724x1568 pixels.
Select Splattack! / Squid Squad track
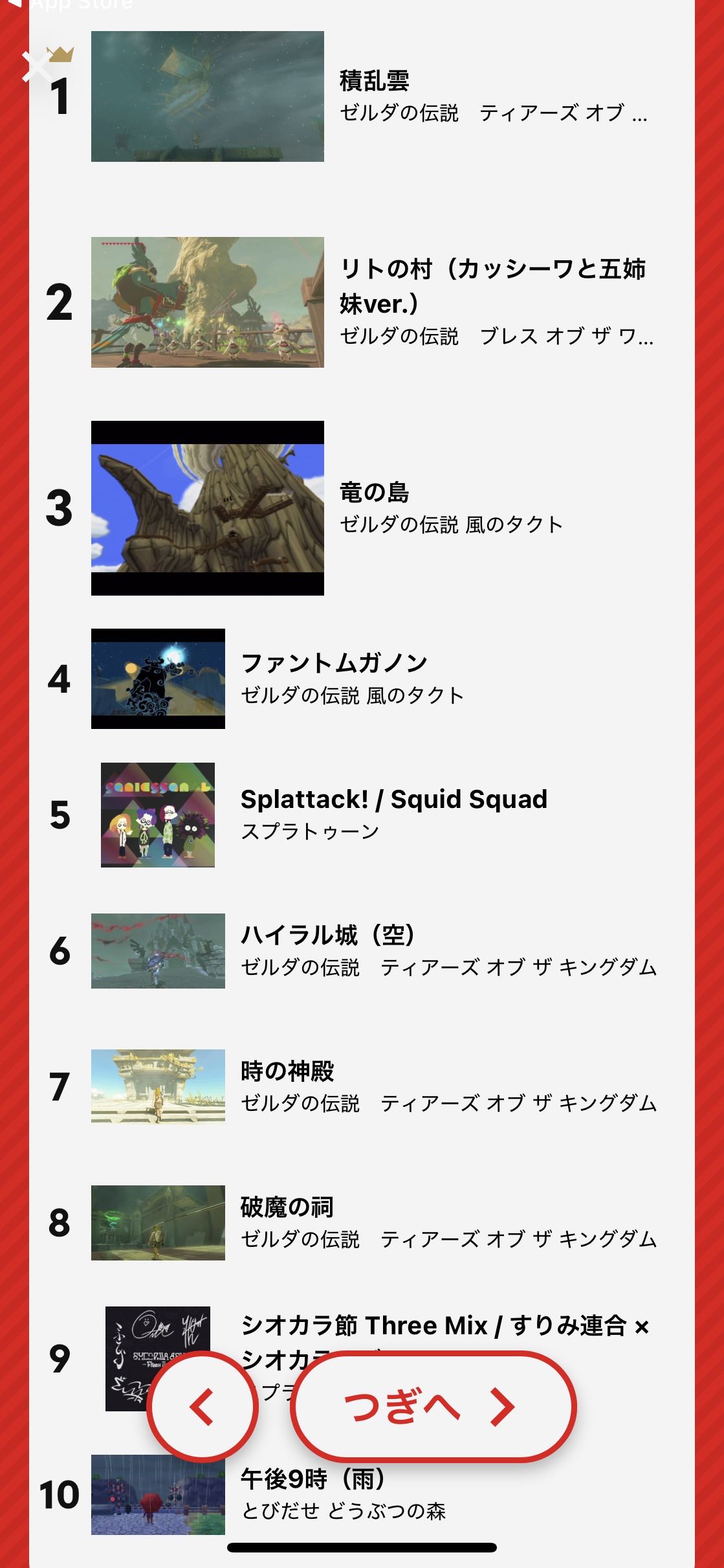pos(393,800)
